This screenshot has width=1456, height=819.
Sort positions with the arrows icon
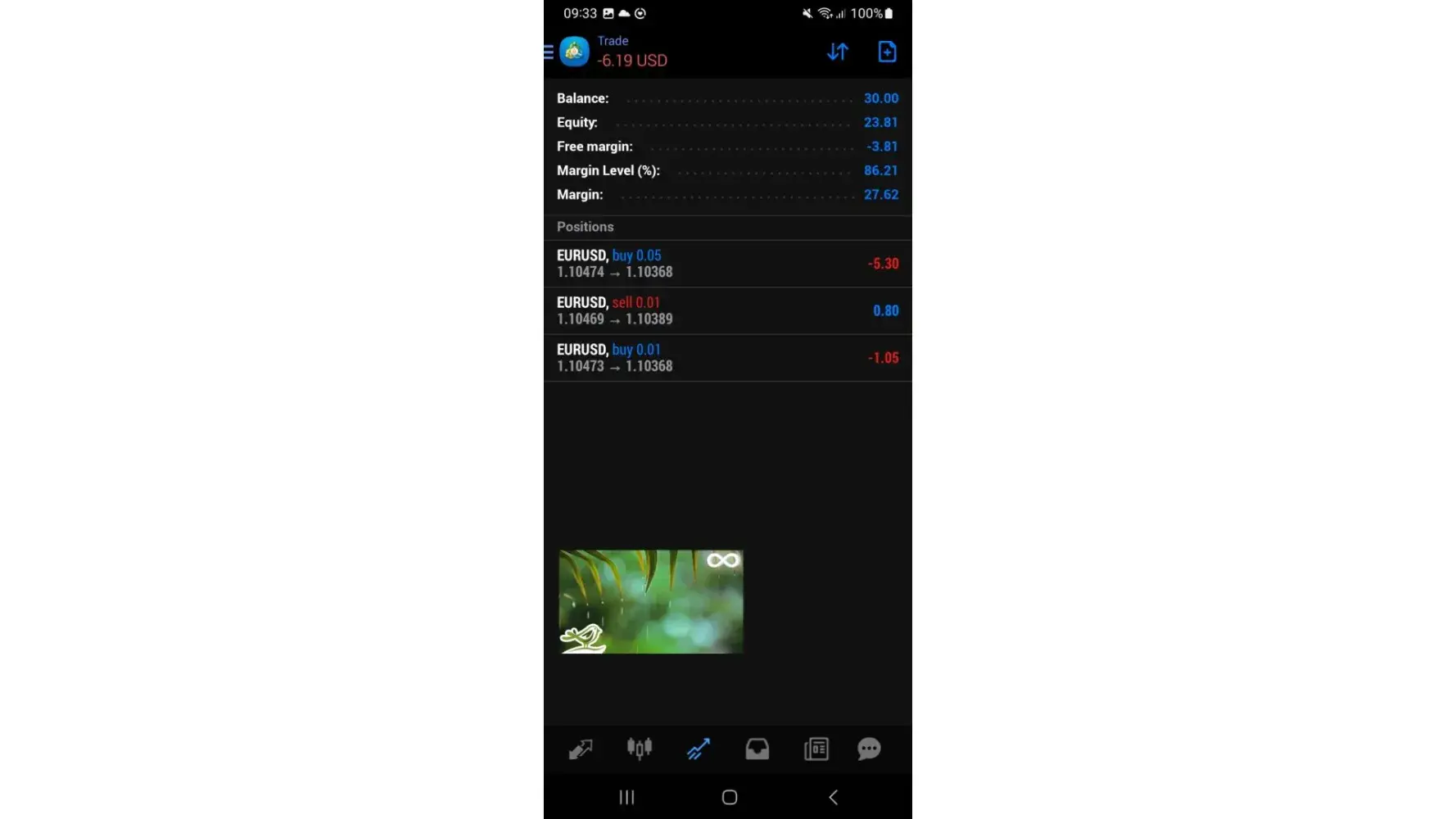[837, 52]
